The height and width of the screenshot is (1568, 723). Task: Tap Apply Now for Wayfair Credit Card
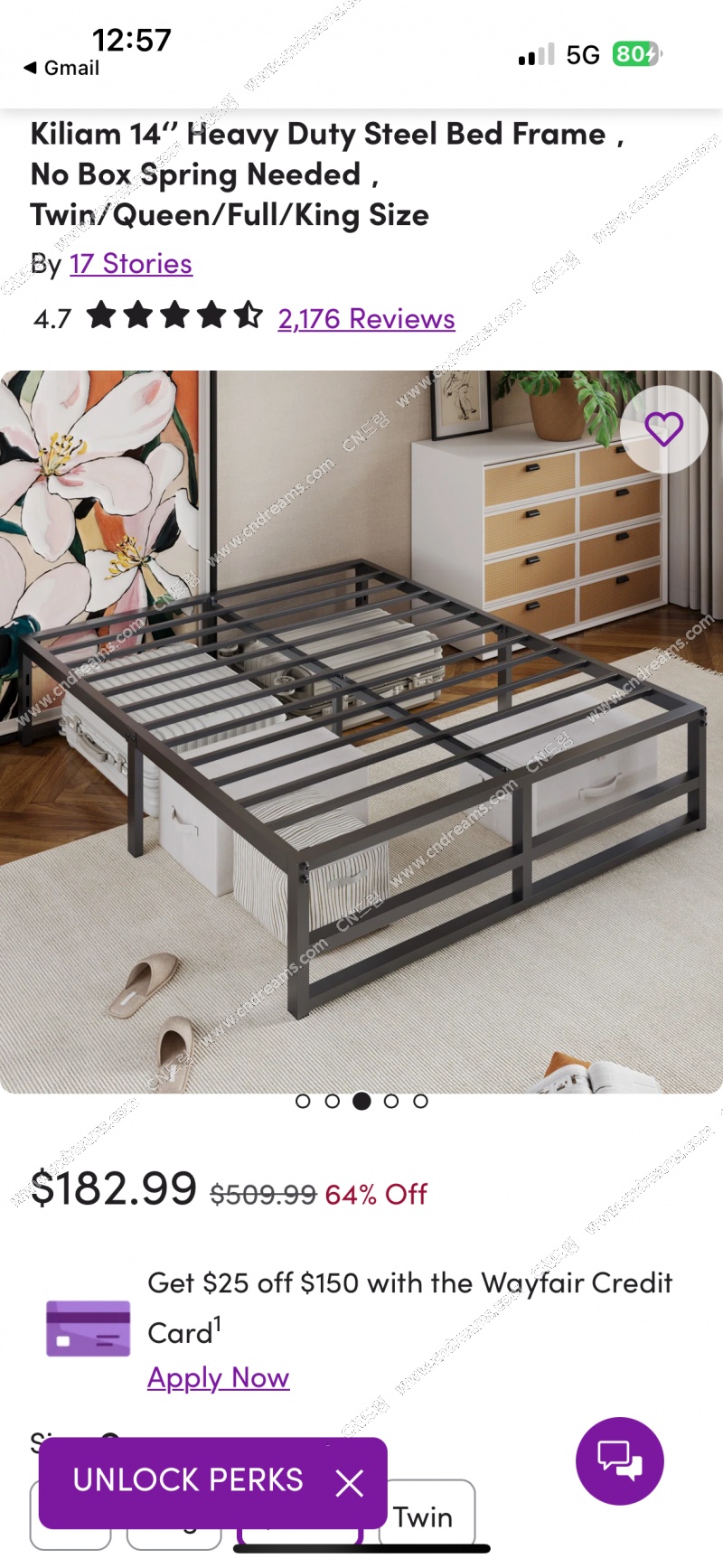[218, 1377]
